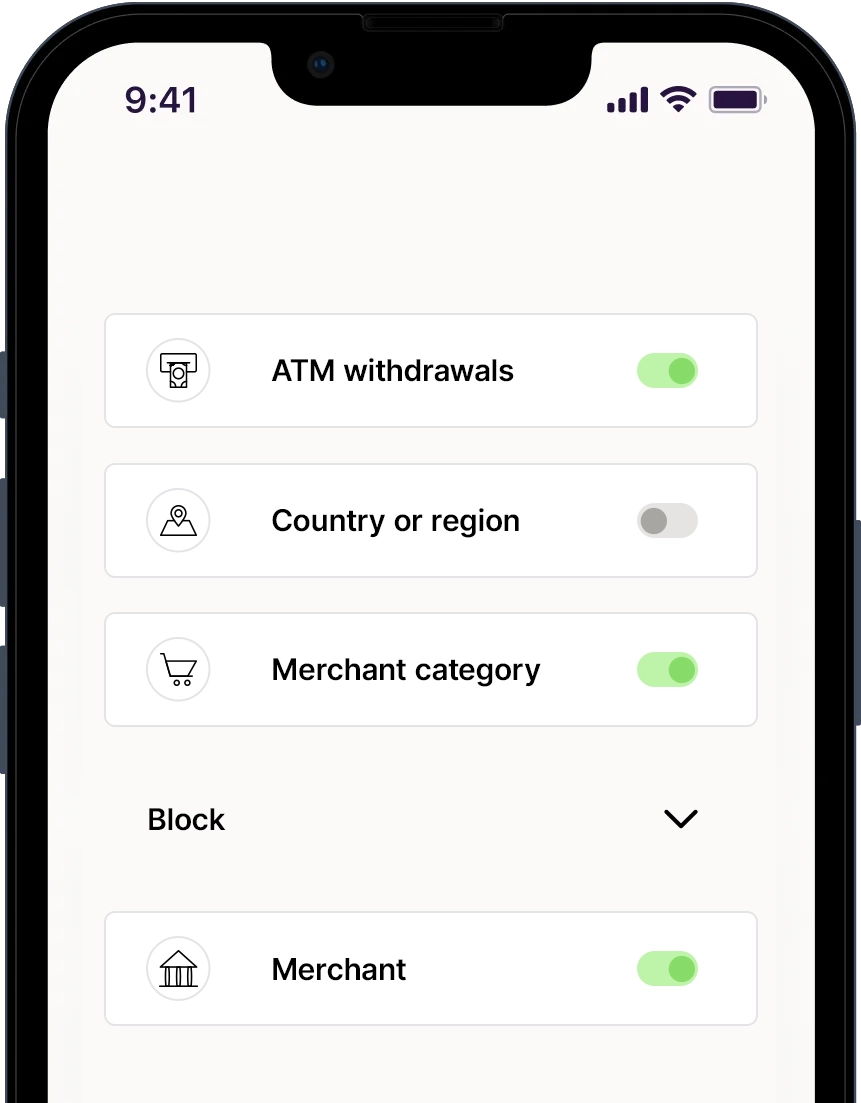Turn off the Merchant category toggle
The height and width of the screenshot is (1103, 861).
(667, 670)
